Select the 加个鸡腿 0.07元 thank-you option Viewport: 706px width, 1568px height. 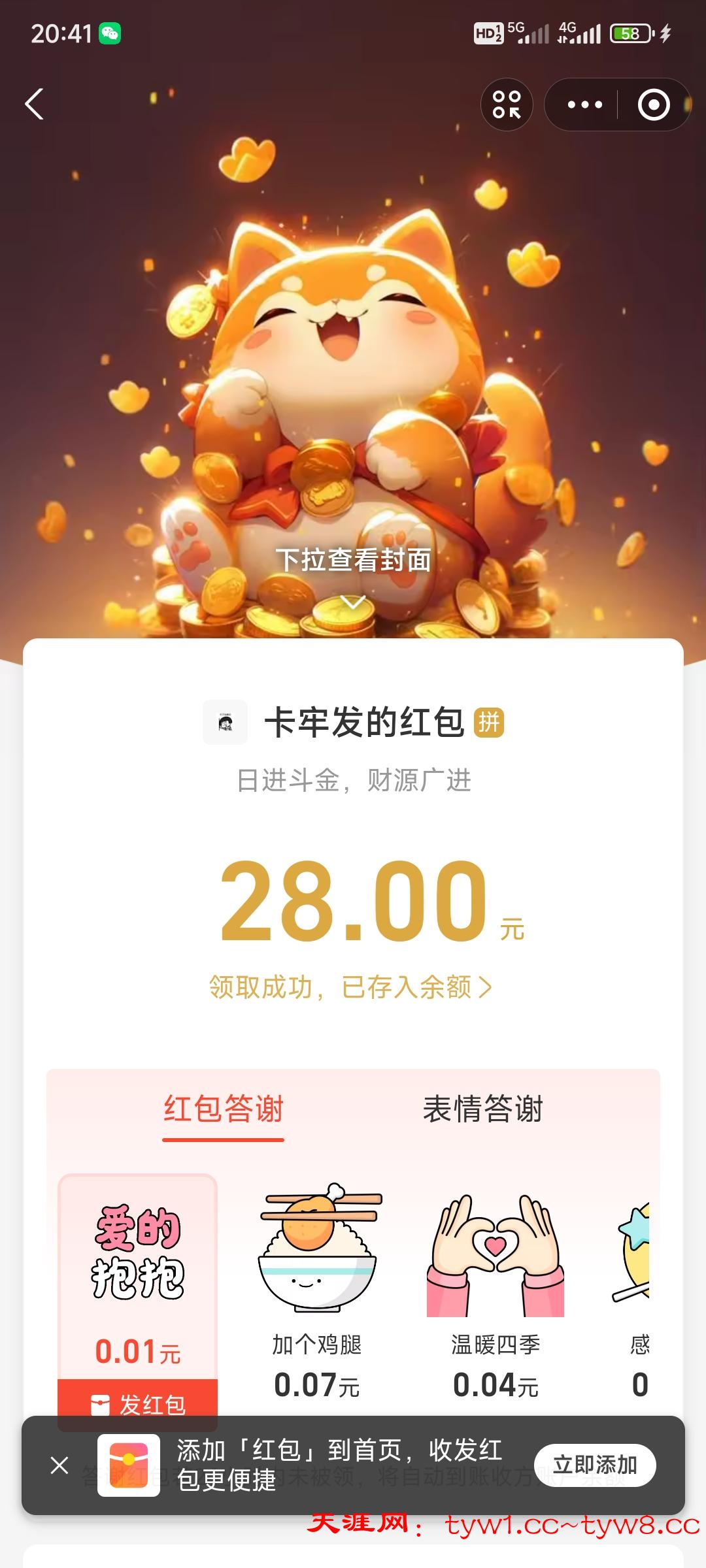coord(318,1294)
